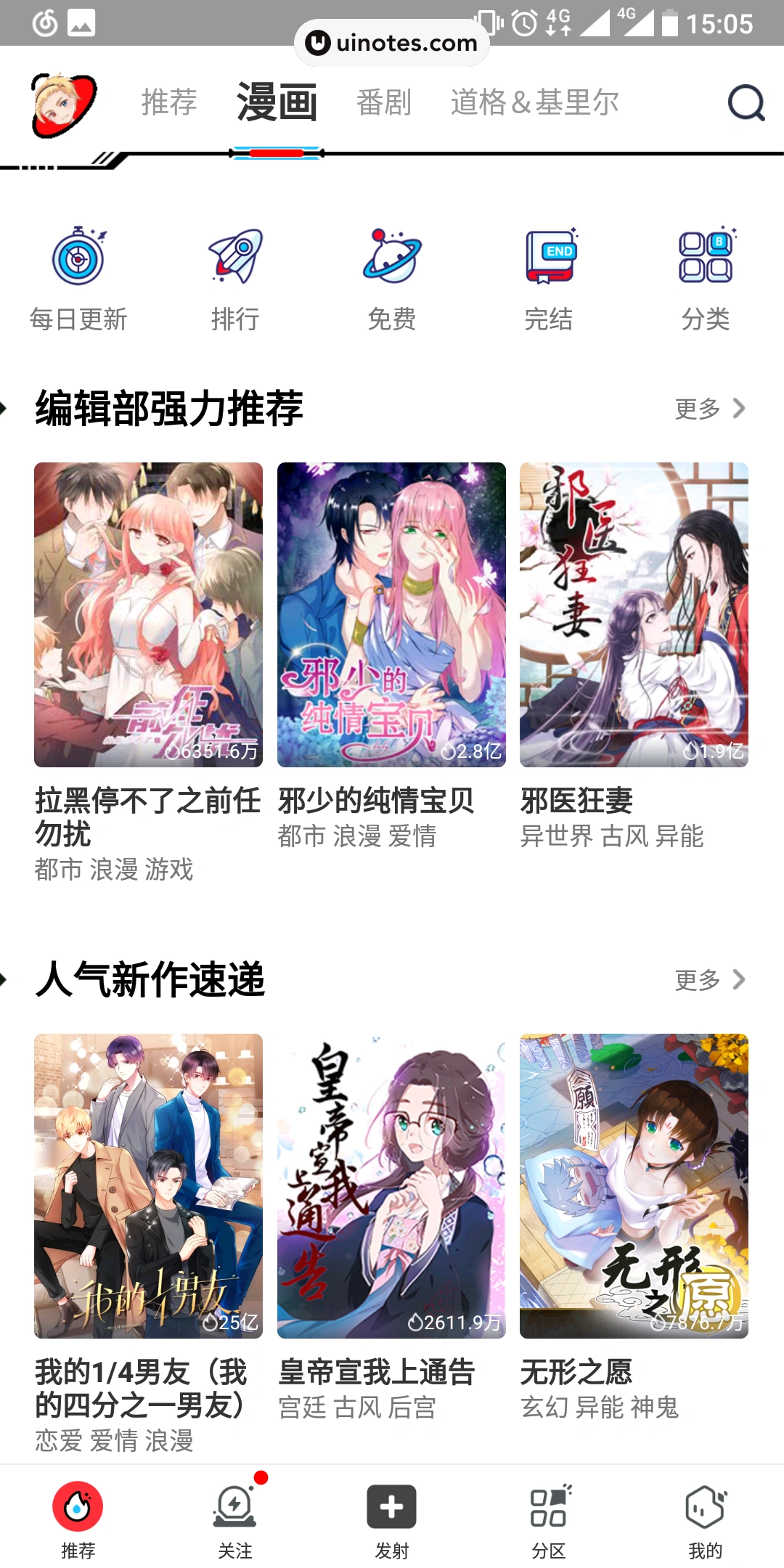The width and height of the screenshot is (784, 1568).
Task: Open the profile avatar
Action: click(63, 105)
